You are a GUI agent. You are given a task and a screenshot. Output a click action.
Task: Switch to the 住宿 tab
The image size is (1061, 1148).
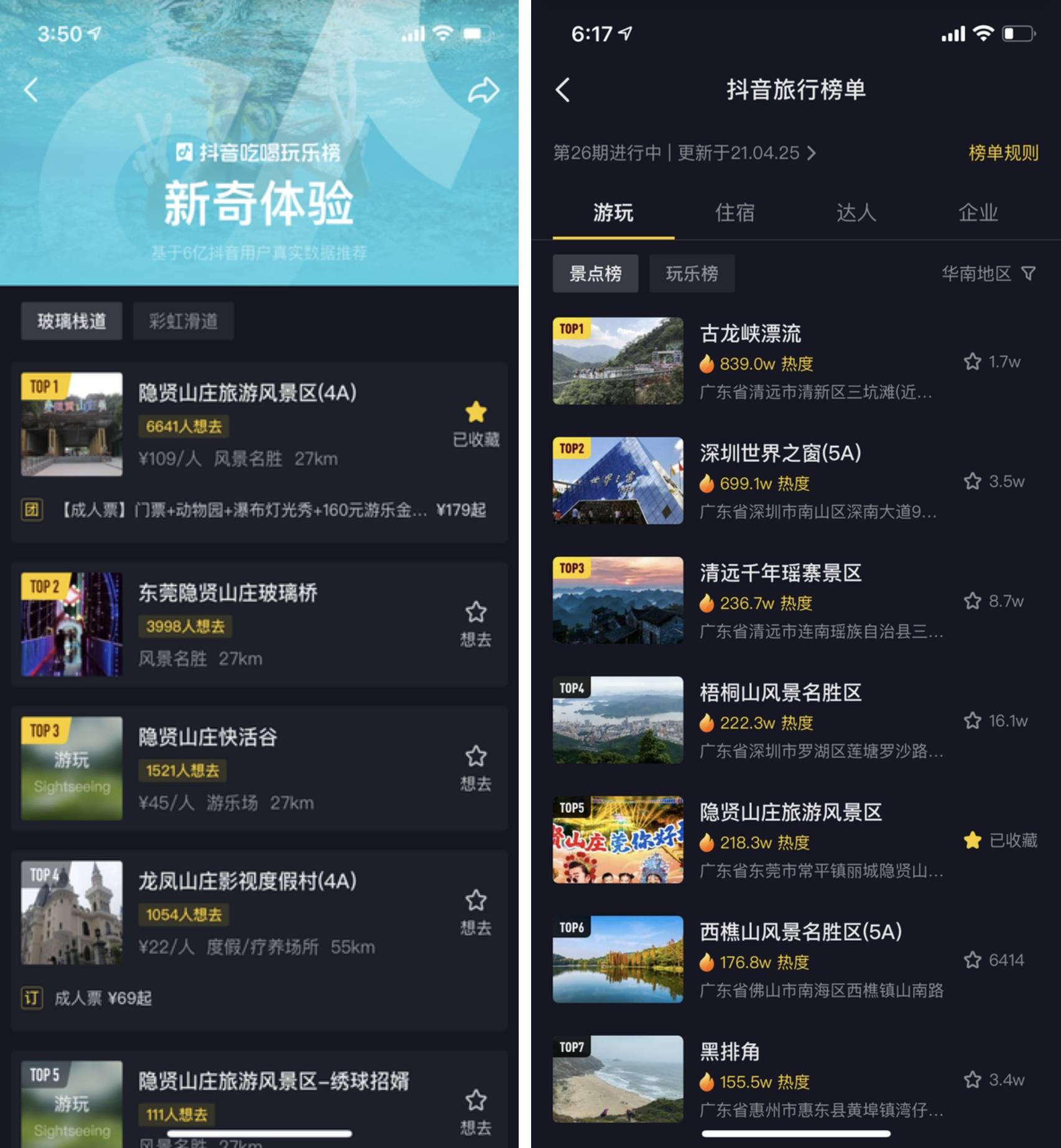point(735,214)
